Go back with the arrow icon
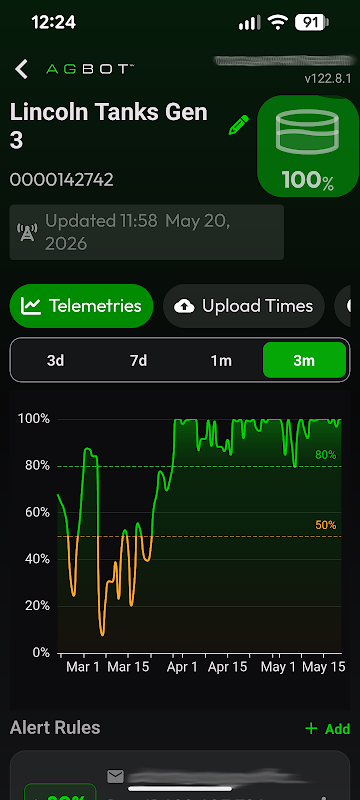 pos(21,69)
